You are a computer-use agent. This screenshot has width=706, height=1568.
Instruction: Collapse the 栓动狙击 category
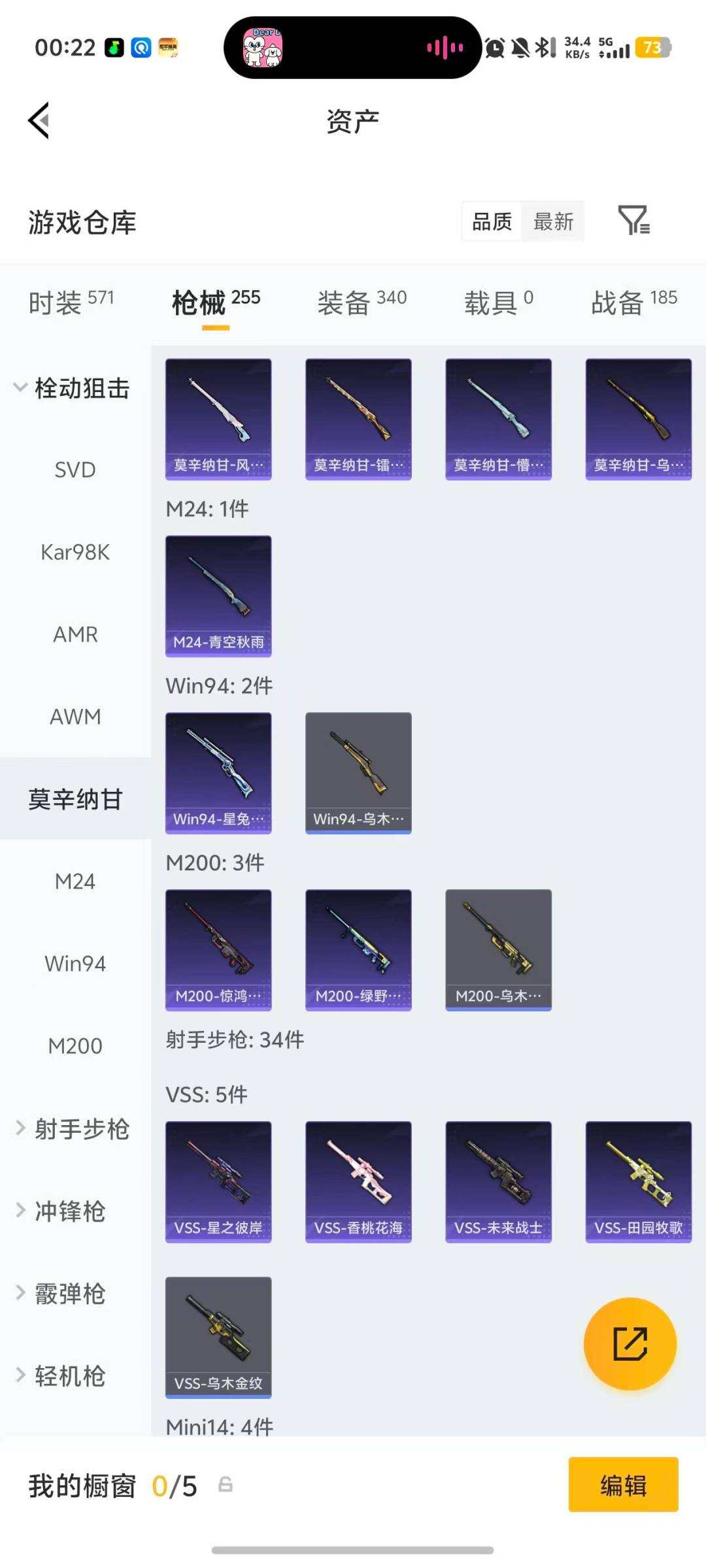(72, 388)
